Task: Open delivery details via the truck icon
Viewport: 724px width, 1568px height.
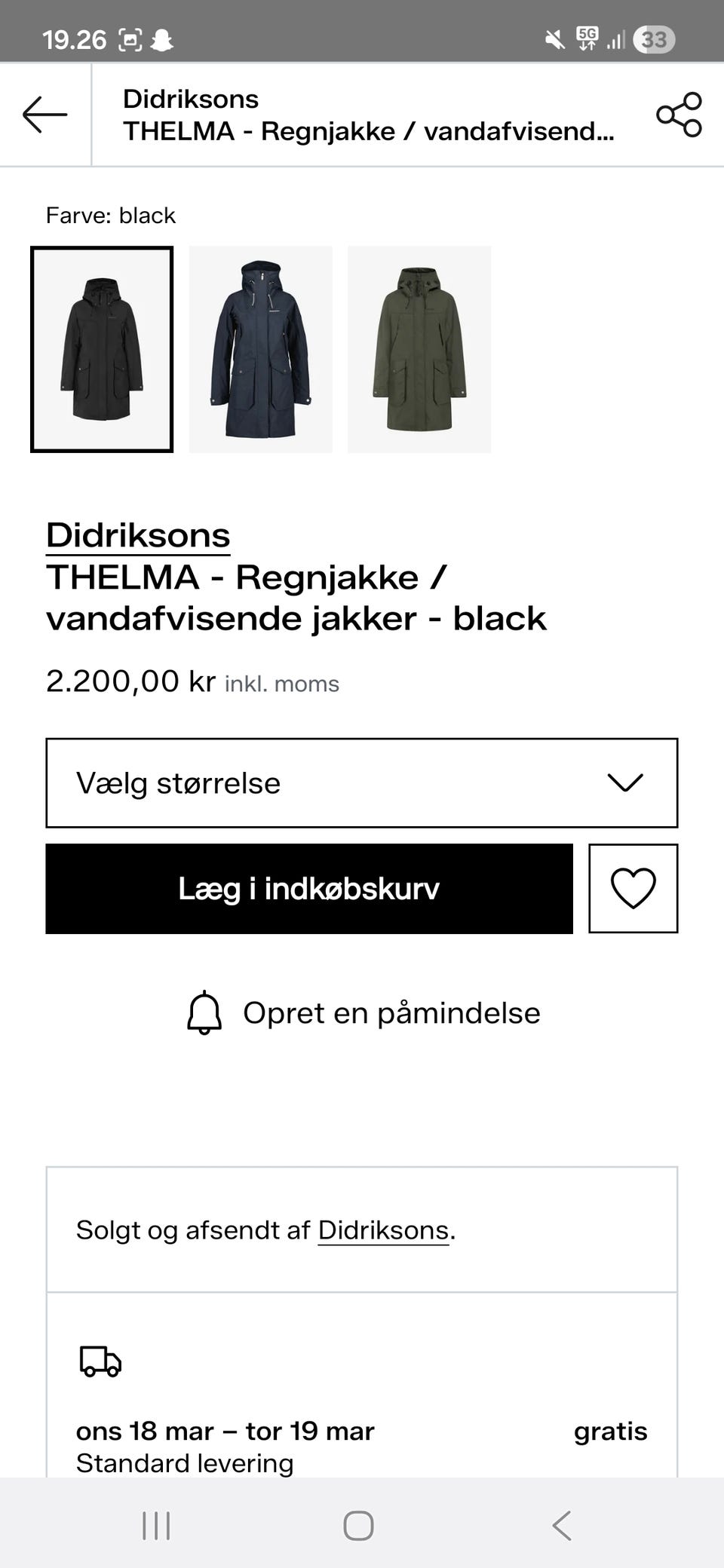Action: pyautogui.click(x=98, y=1361)
